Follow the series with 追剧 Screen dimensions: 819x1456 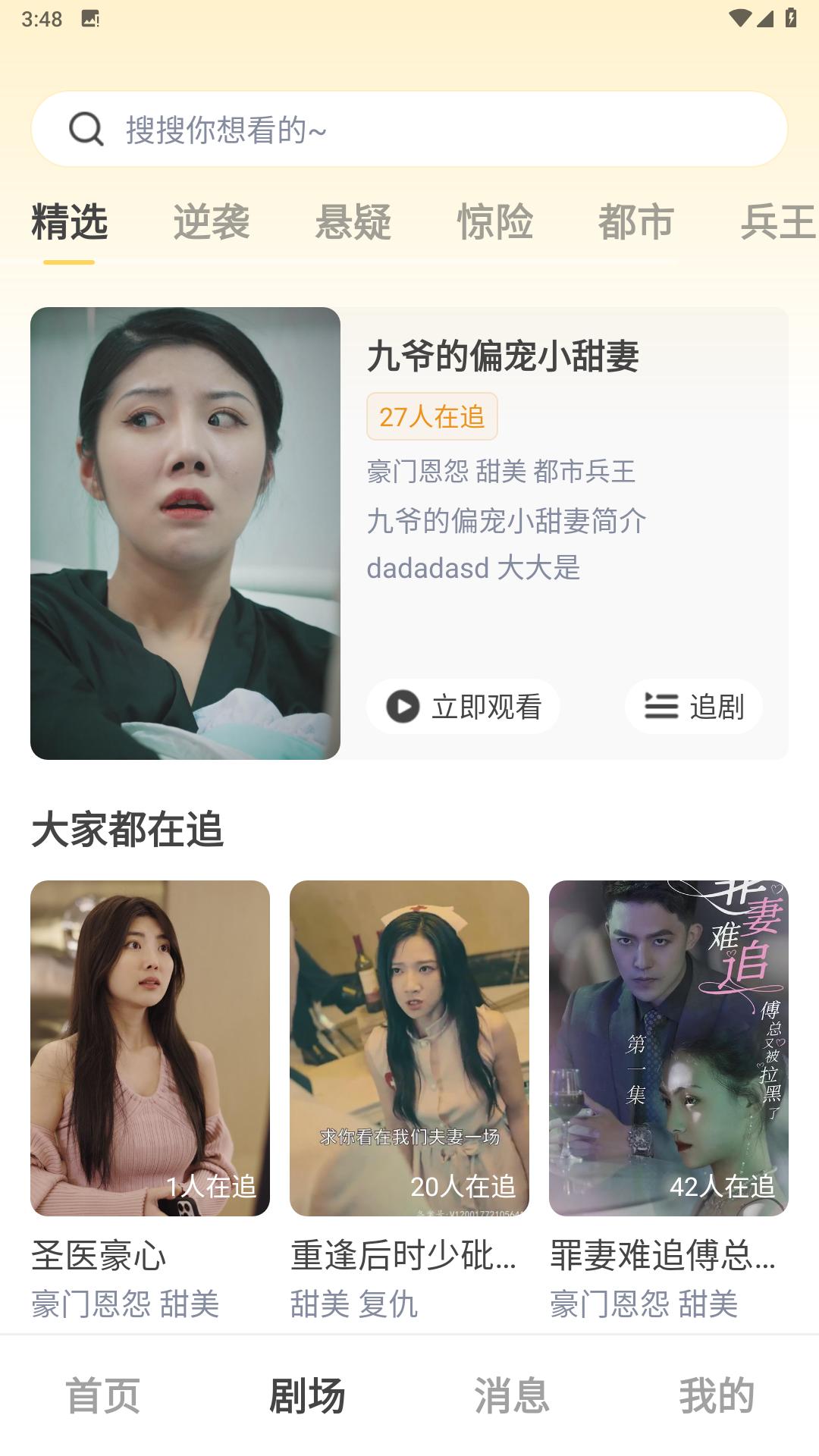click(693, 707)
